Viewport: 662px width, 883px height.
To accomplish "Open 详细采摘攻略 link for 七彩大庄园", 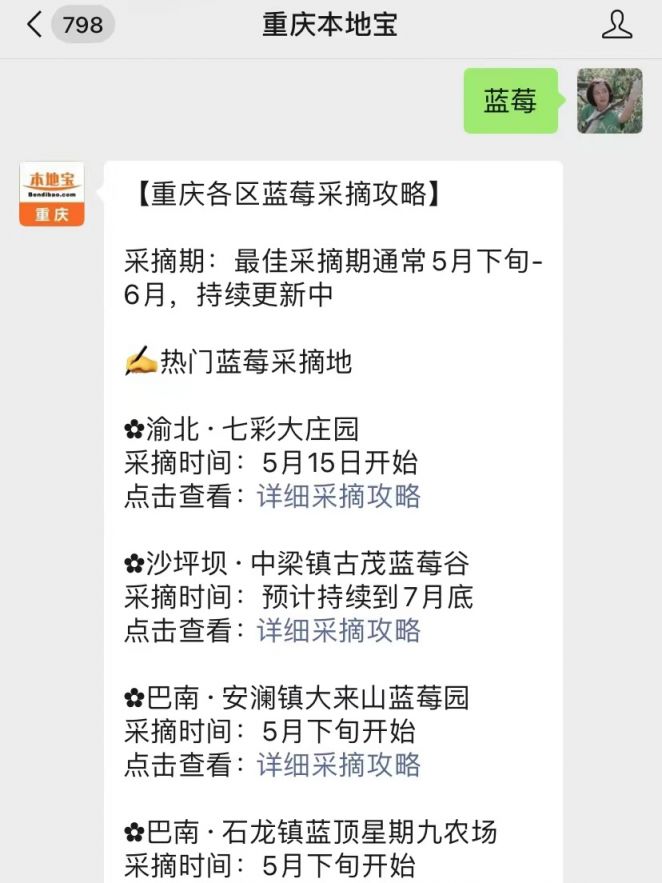I will coord(339,496).
